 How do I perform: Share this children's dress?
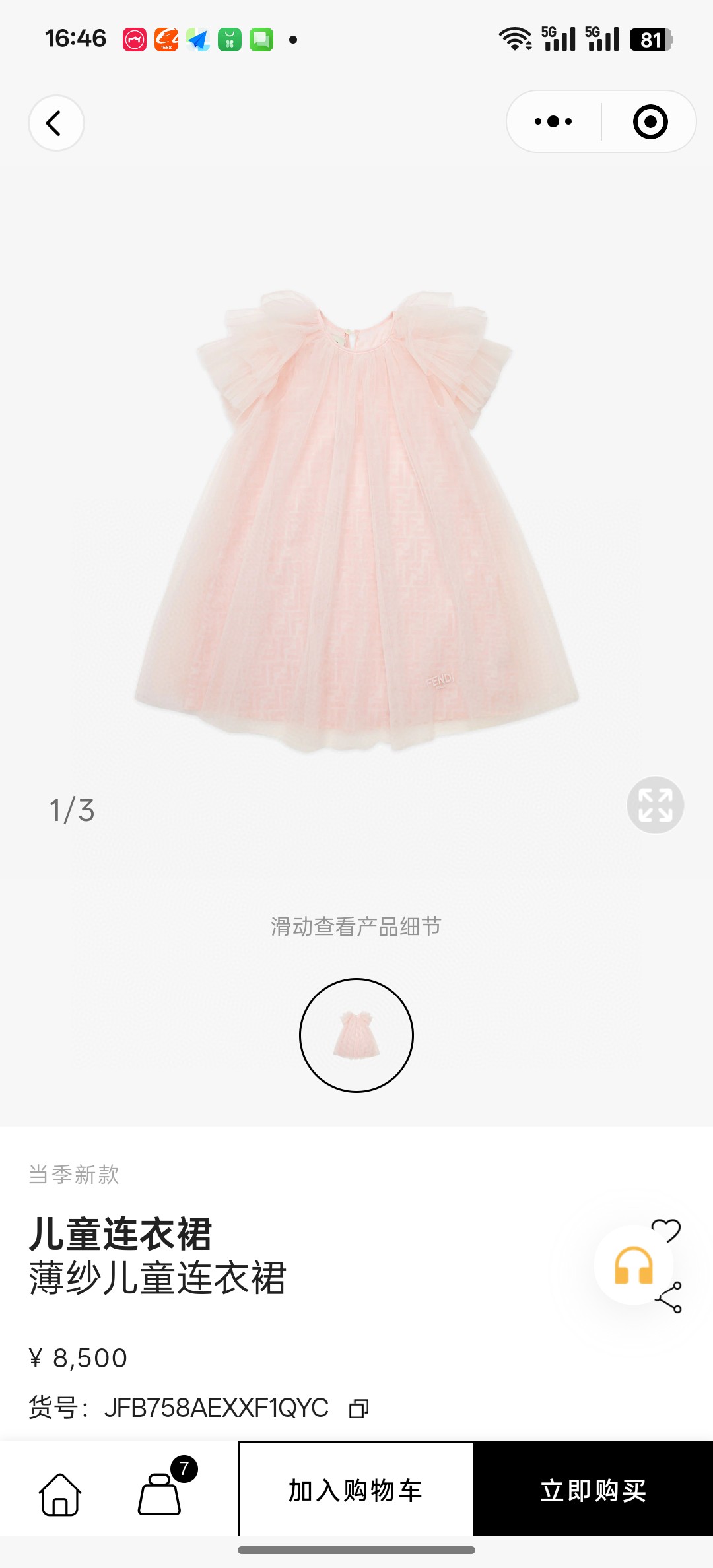pyautogui.click(x=669, y=1298)
